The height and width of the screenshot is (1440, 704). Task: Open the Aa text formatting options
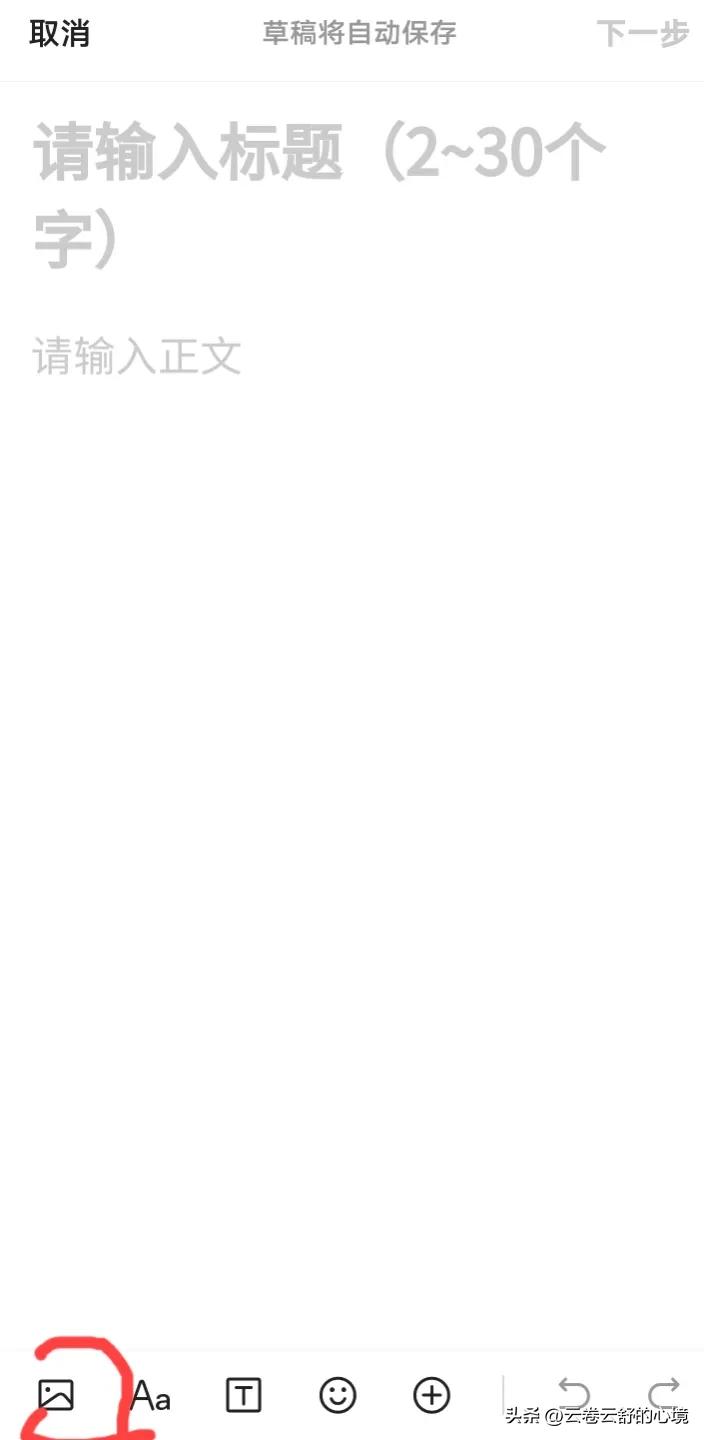pyautogui.click(x=151, y=1395)
